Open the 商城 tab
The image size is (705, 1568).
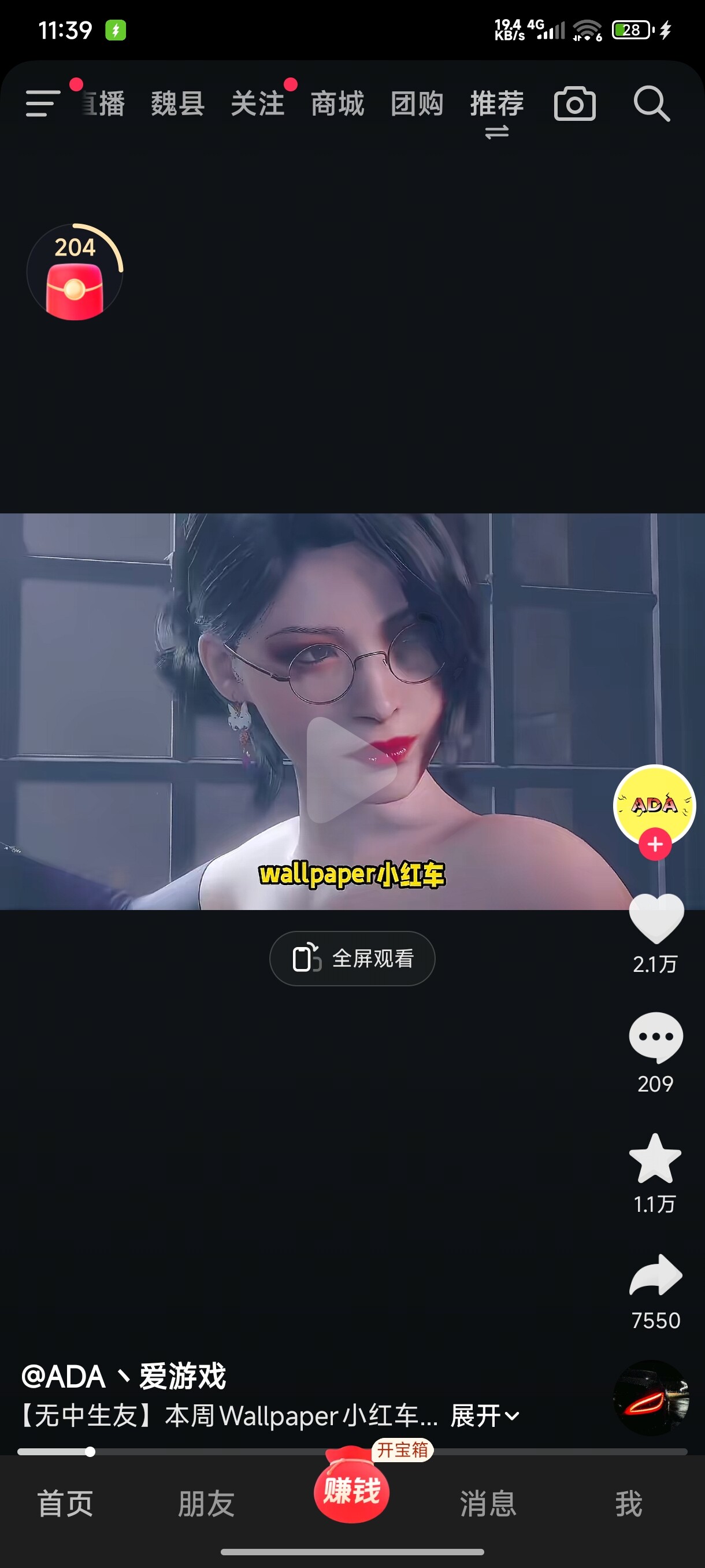point(337,103)
